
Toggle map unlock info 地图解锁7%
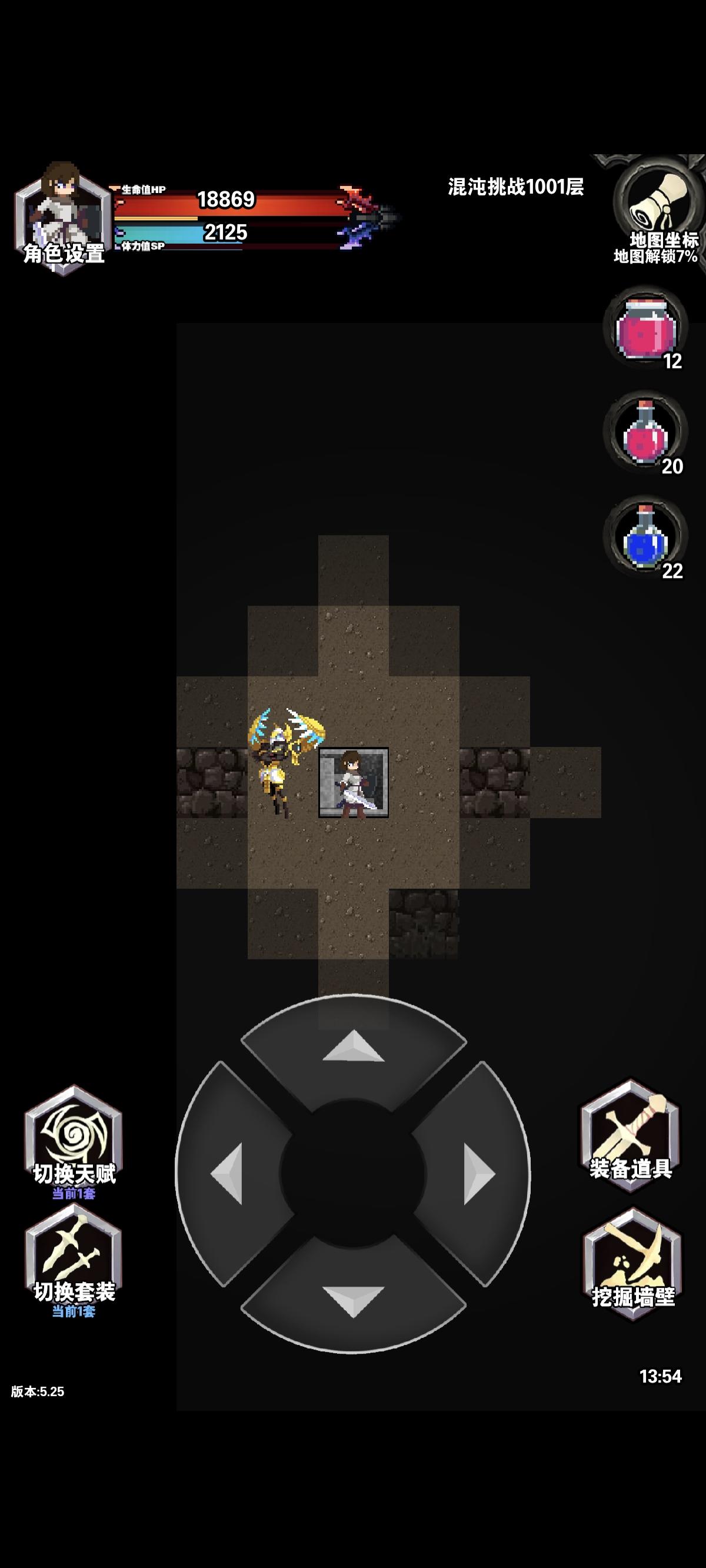[x=655, y=256]
